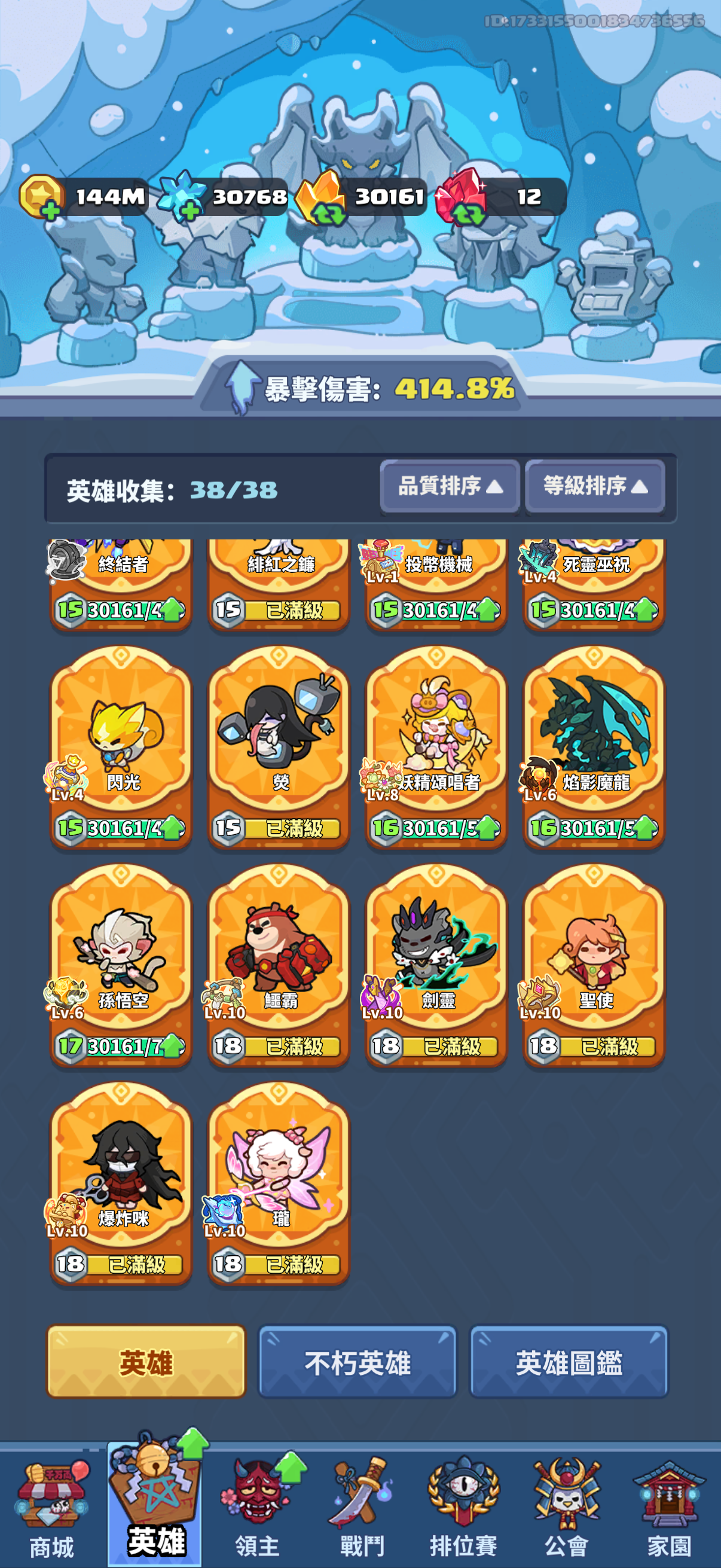Screen dimensions: 721x1568
Task: Visit the 家園 home section
Action: tap(669, 1508)
